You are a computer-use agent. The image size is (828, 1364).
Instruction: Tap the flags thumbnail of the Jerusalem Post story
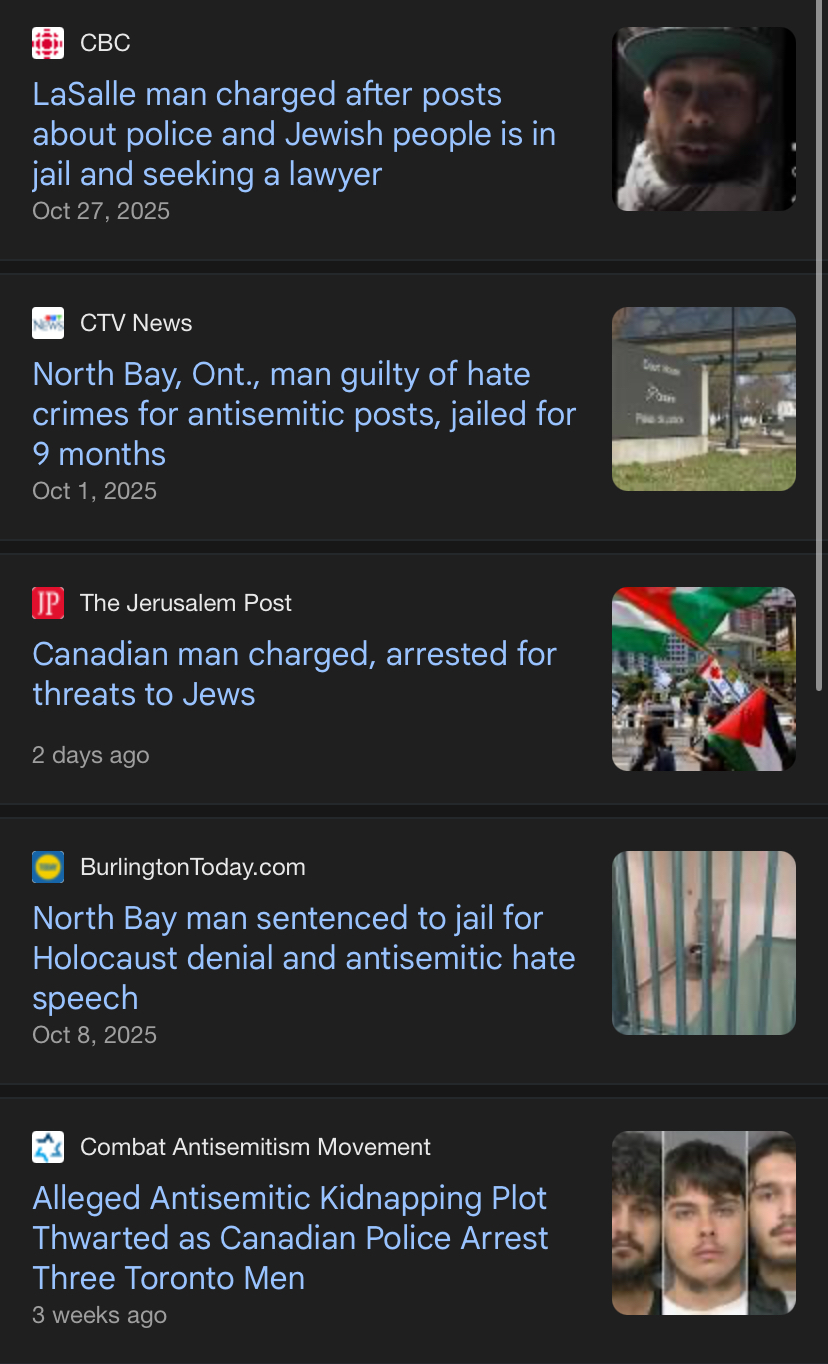(x=704, y=679)
